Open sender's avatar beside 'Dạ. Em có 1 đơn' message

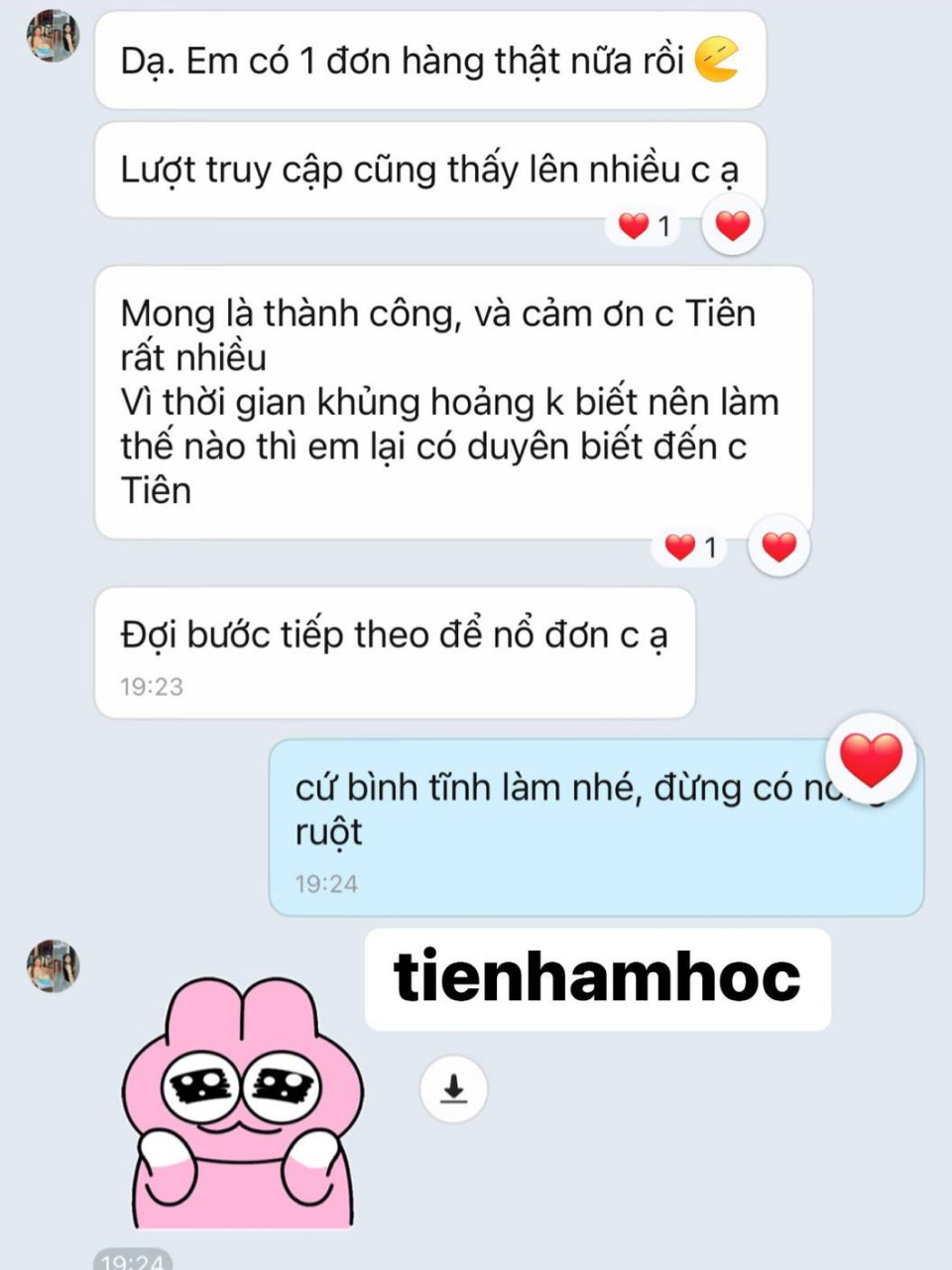53,38
